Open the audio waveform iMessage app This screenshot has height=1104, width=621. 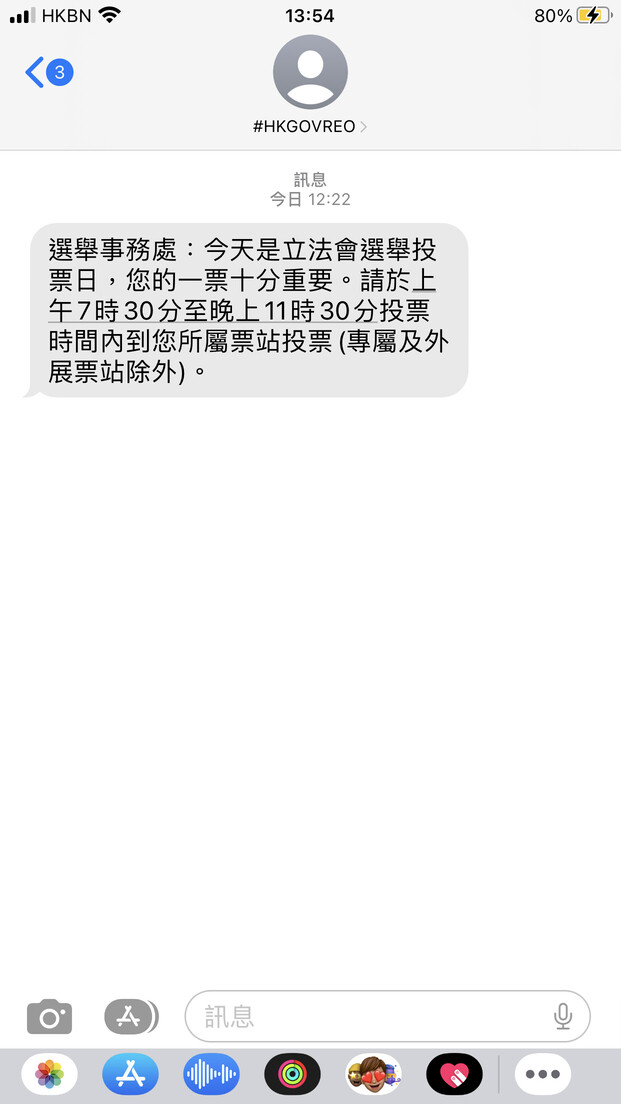coord(211,1075)
